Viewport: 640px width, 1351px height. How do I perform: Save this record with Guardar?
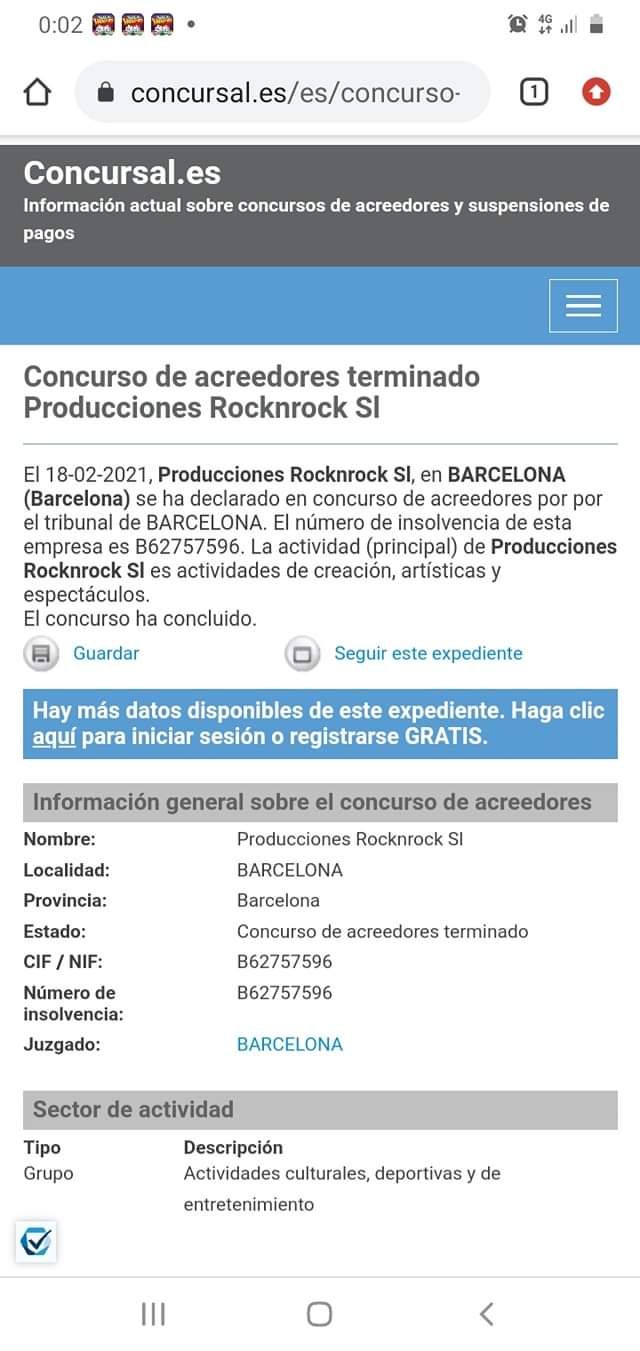pos(105,653)
